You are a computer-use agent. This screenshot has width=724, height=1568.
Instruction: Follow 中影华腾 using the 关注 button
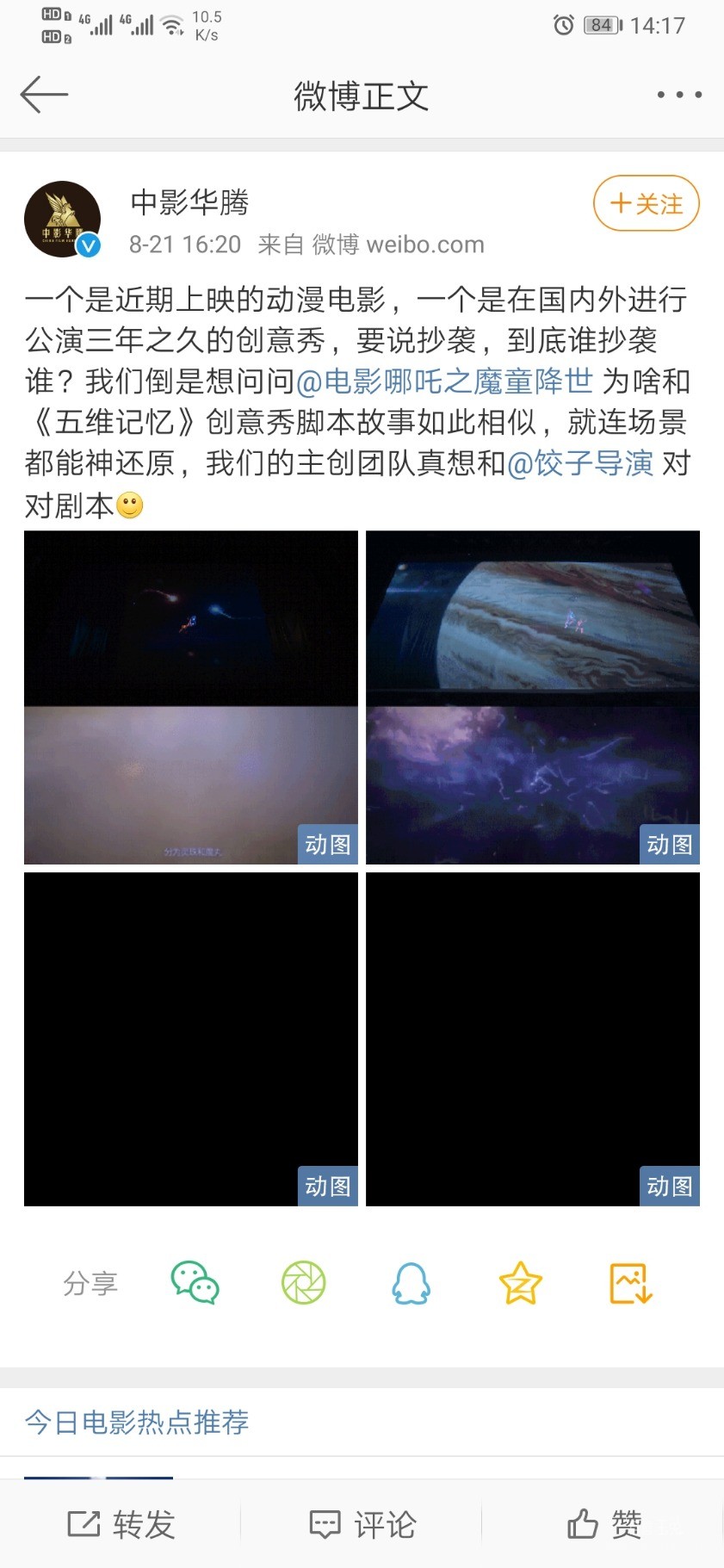click(647, 204)
